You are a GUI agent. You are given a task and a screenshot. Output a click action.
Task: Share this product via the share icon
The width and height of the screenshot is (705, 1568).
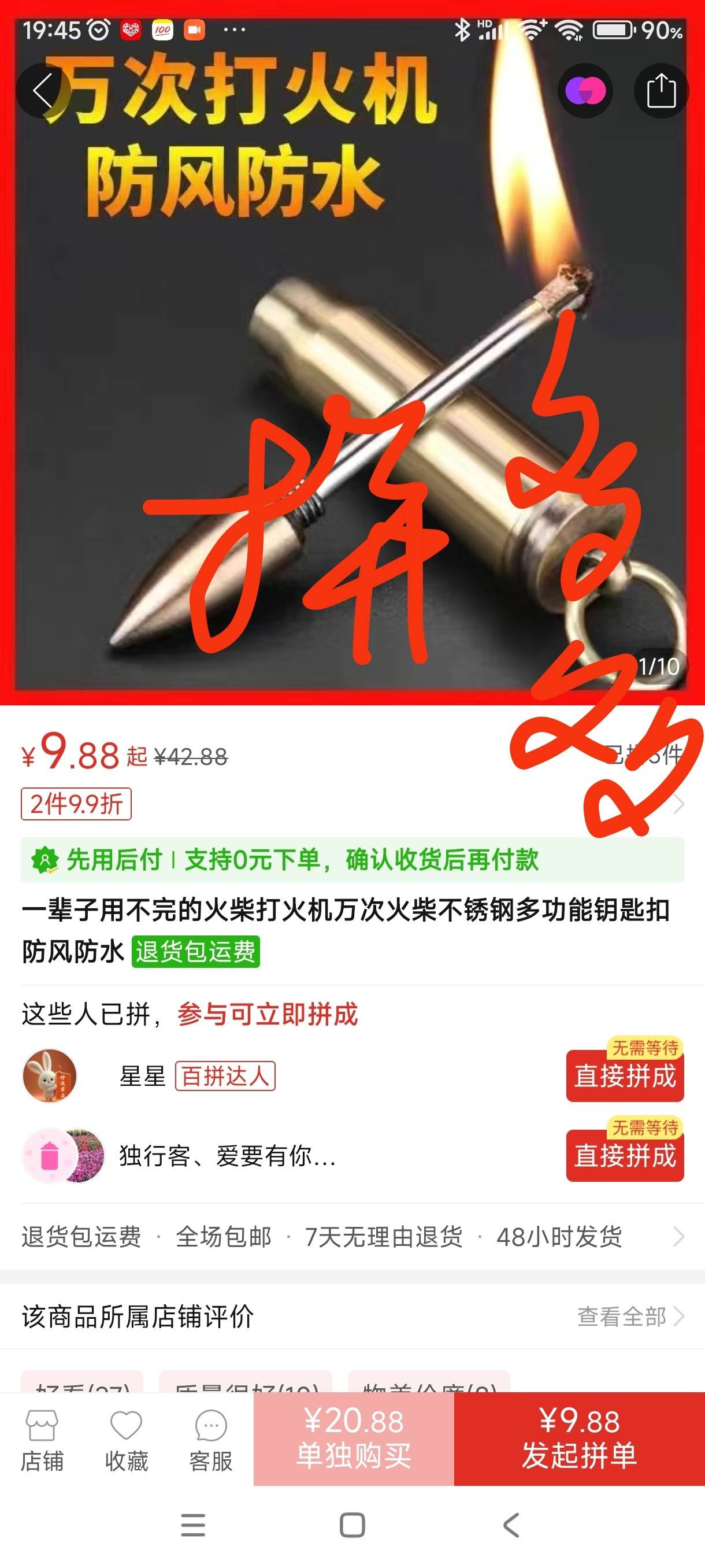pyautogui.click(x=661, y=91)
